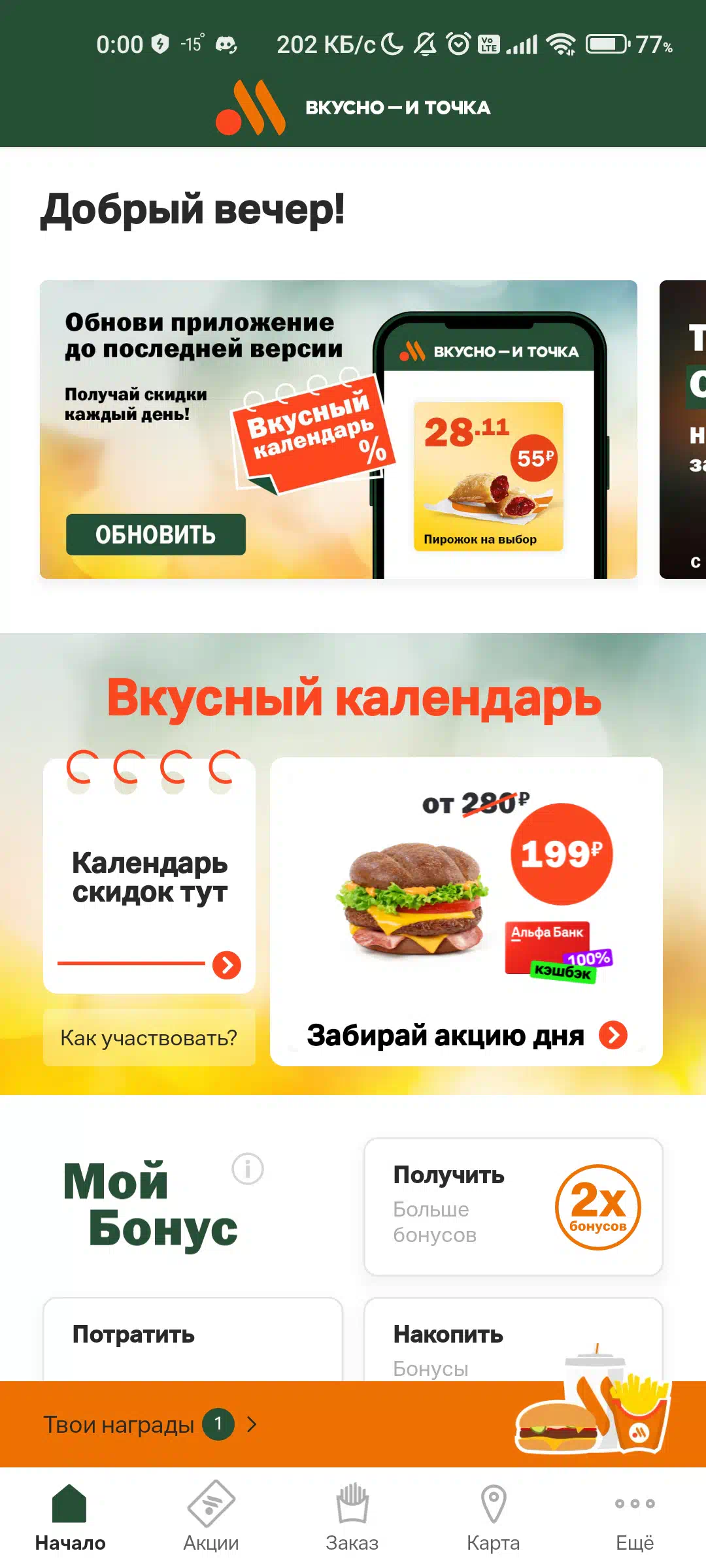Screen dimensions: 706x1568
Task: Open the Накопить Бонусы card
Action: point(513,1339)
